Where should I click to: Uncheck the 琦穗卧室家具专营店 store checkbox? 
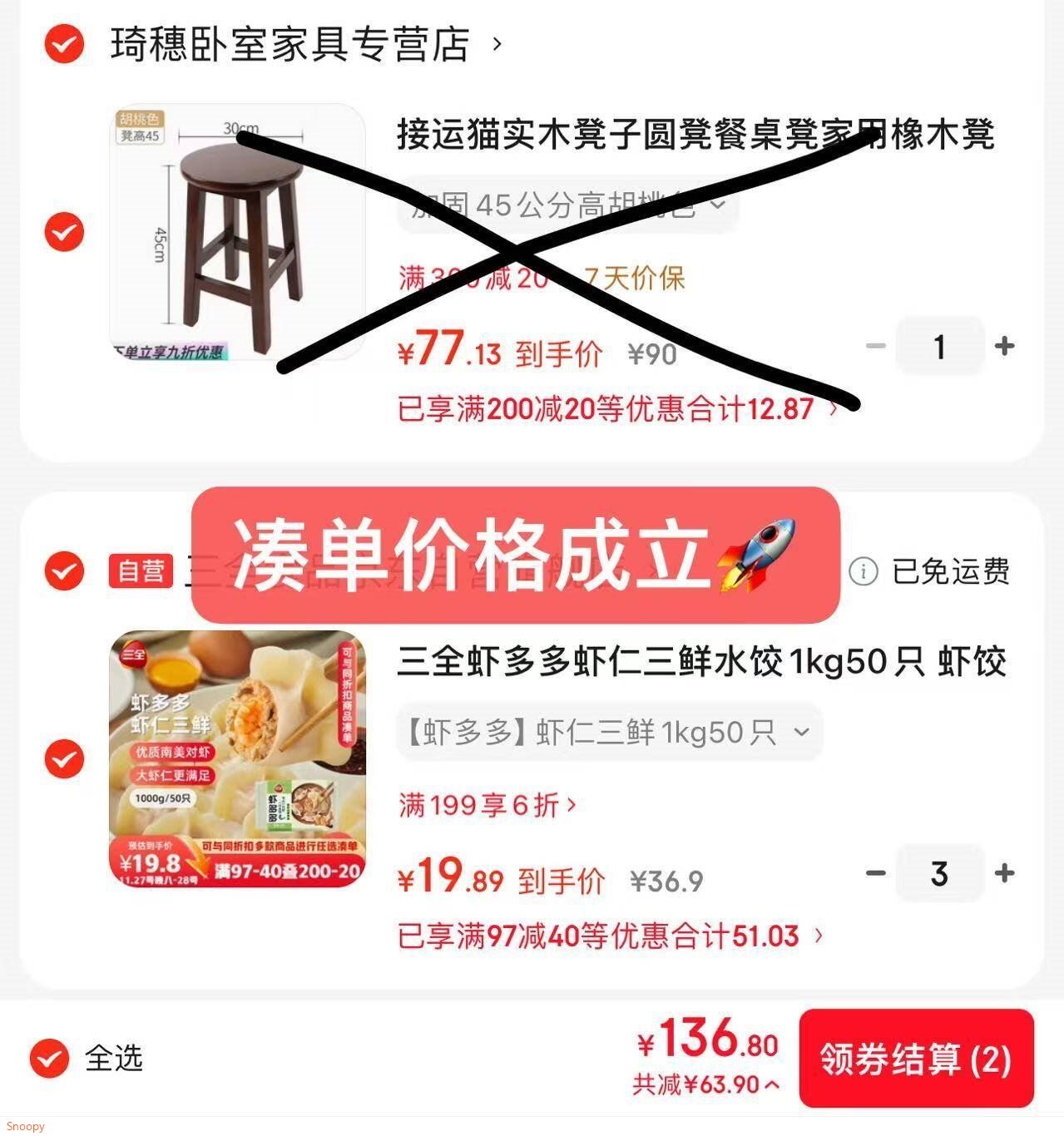click(64, 43)
